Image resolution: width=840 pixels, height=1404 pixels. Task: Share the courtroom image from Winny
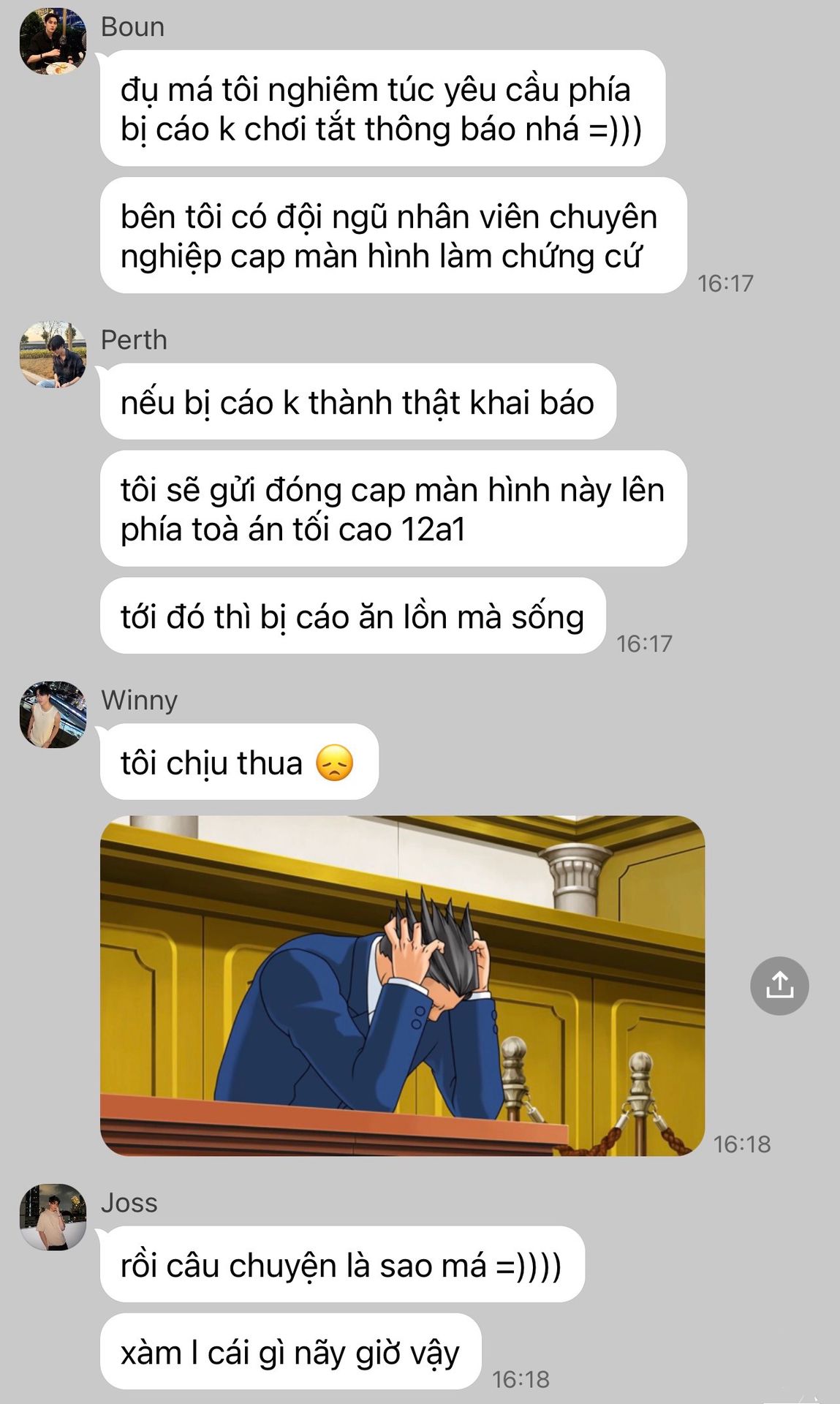click(x=779, y=985)
